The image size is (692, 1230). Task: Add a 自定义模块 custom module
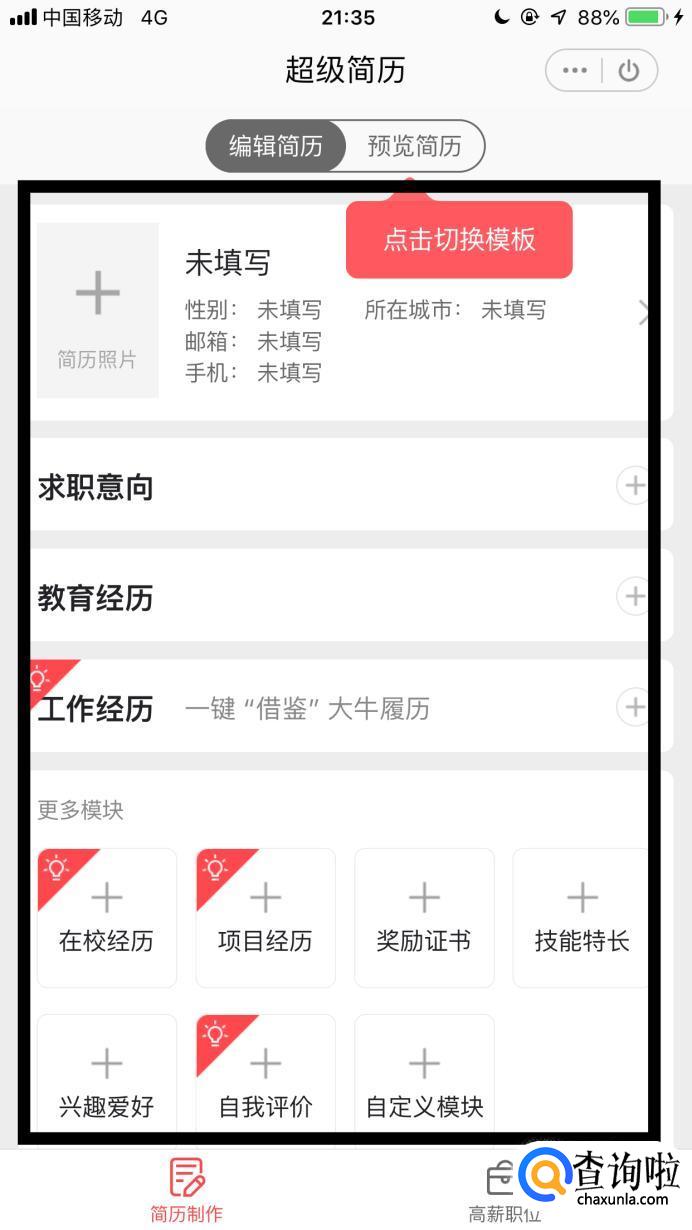pos(424,1080)
